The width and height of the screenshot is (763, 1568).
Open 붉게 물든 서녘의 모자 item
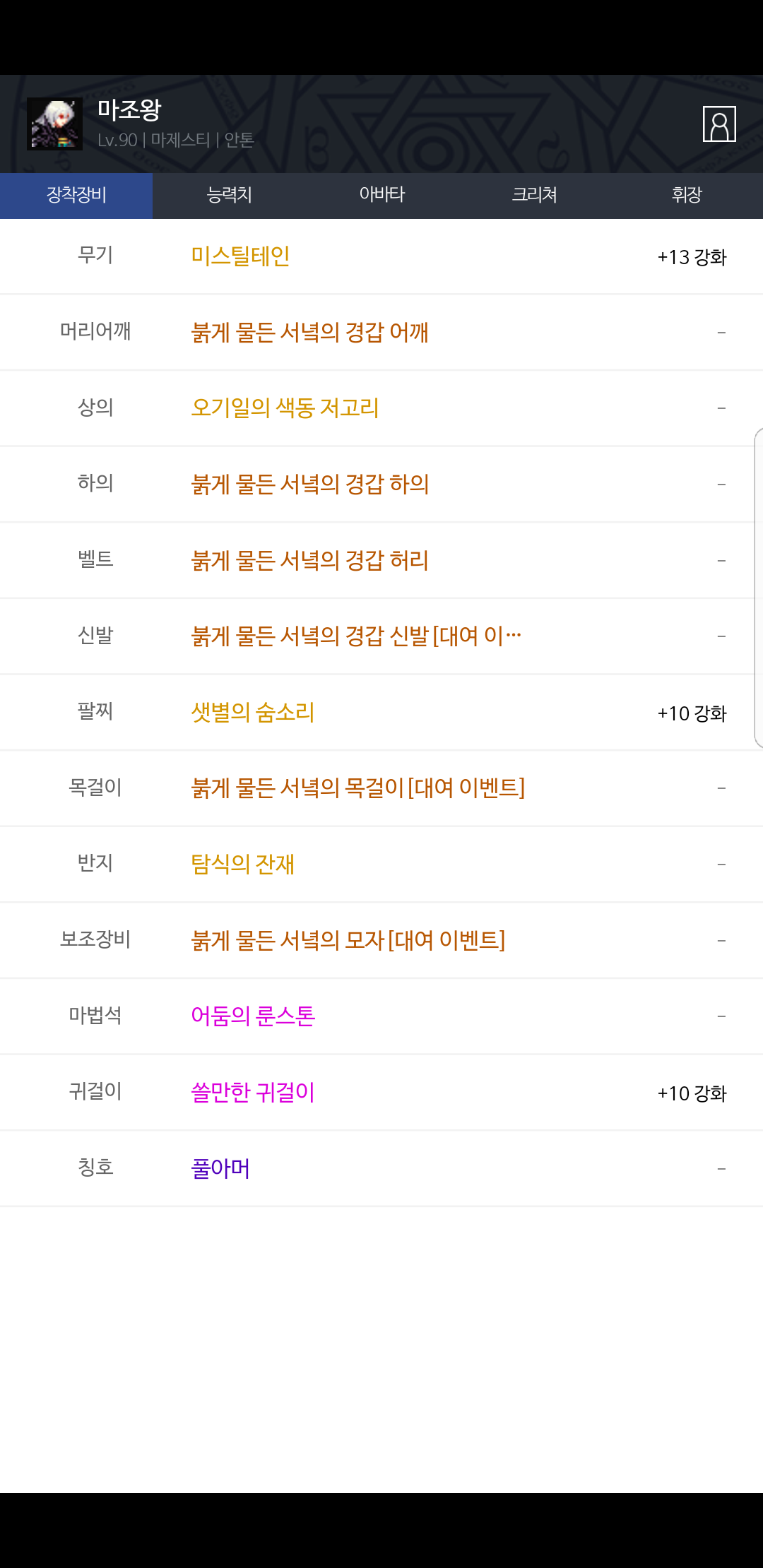pos(348,941)
